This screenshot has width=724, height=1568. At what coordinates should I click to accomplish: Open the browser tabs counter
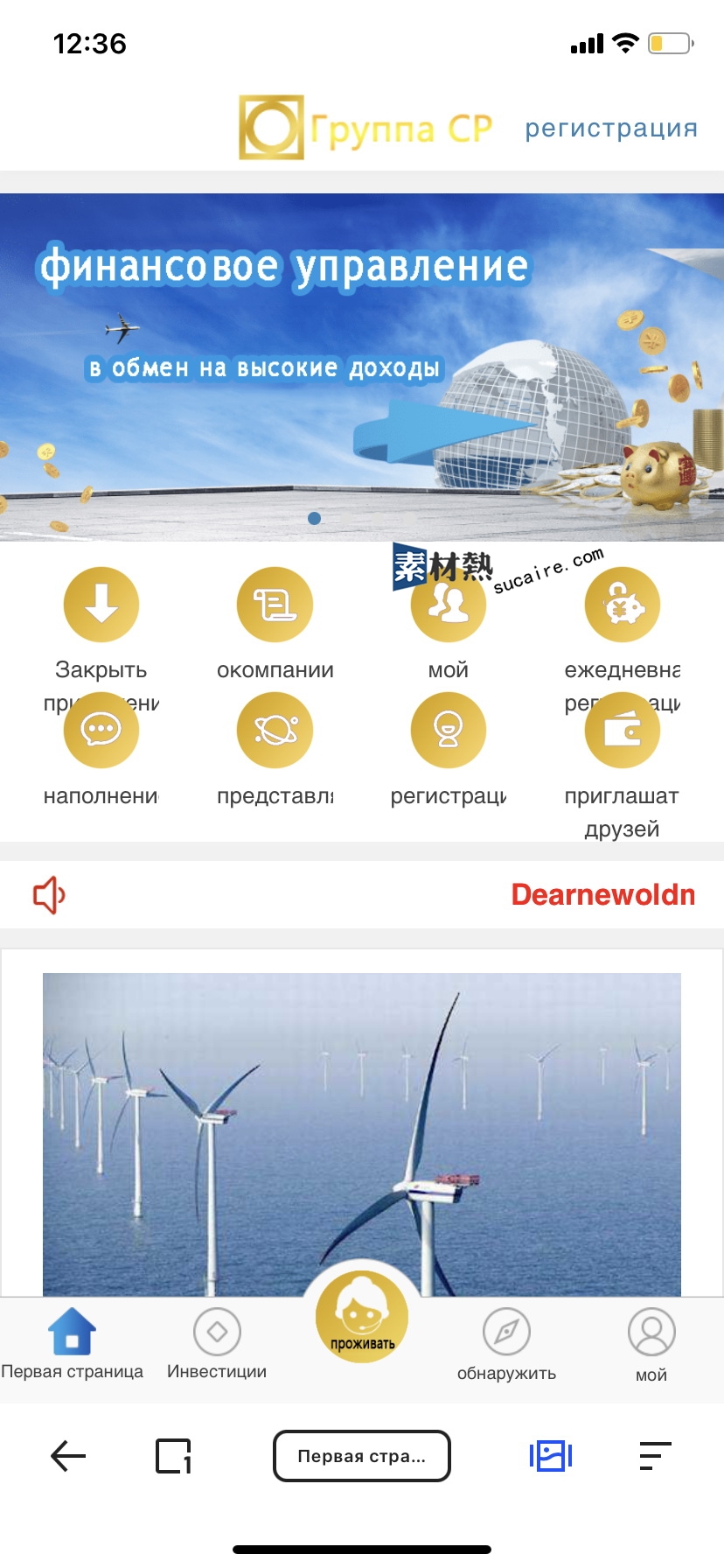[x=173, y=1456]
